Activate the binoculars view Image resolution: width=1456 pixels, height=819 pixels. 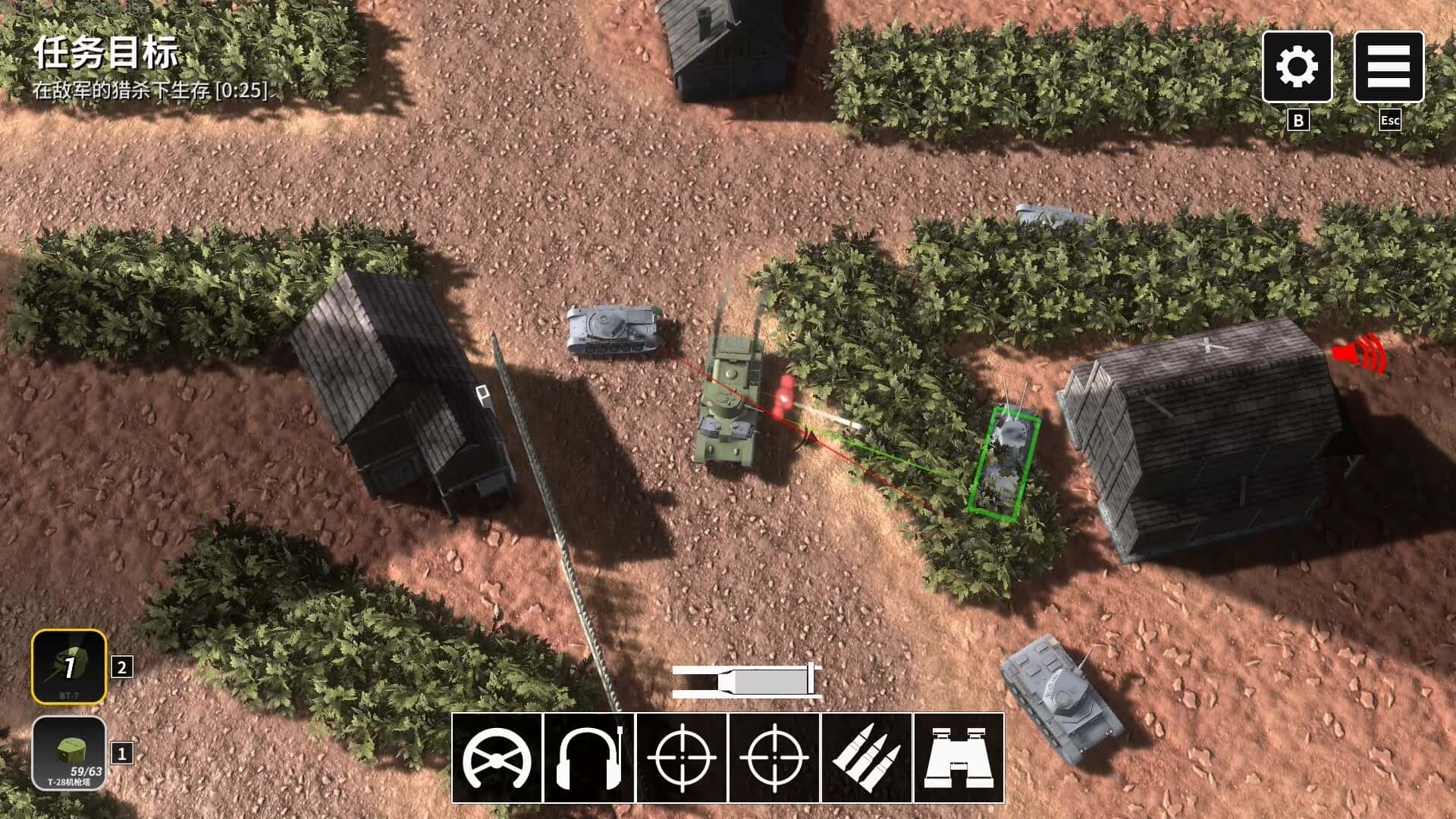959,758
